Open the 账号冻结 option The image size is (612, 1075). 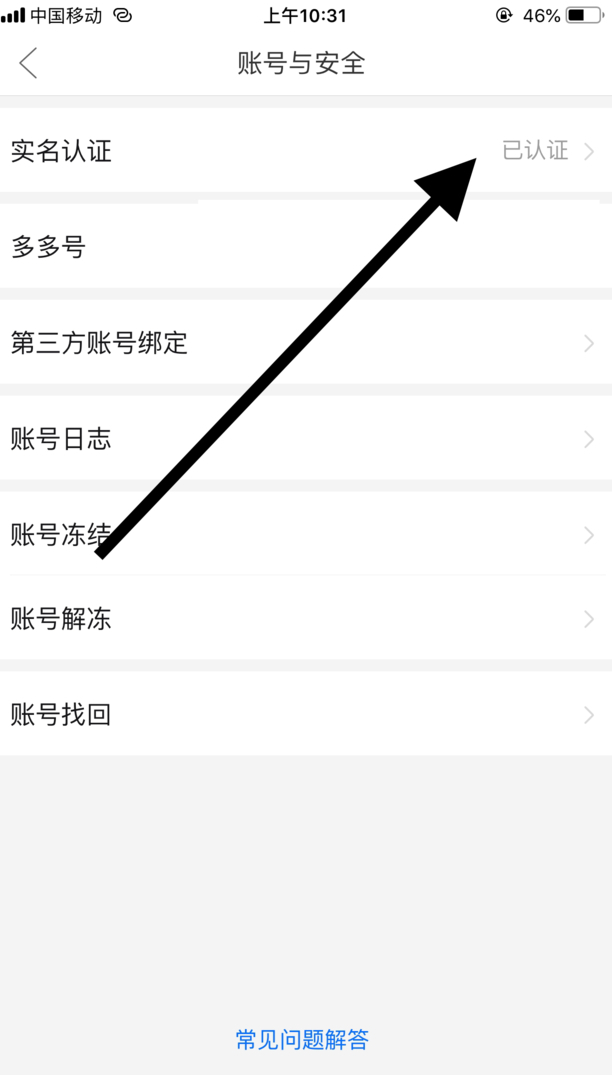tap(306, 534)
